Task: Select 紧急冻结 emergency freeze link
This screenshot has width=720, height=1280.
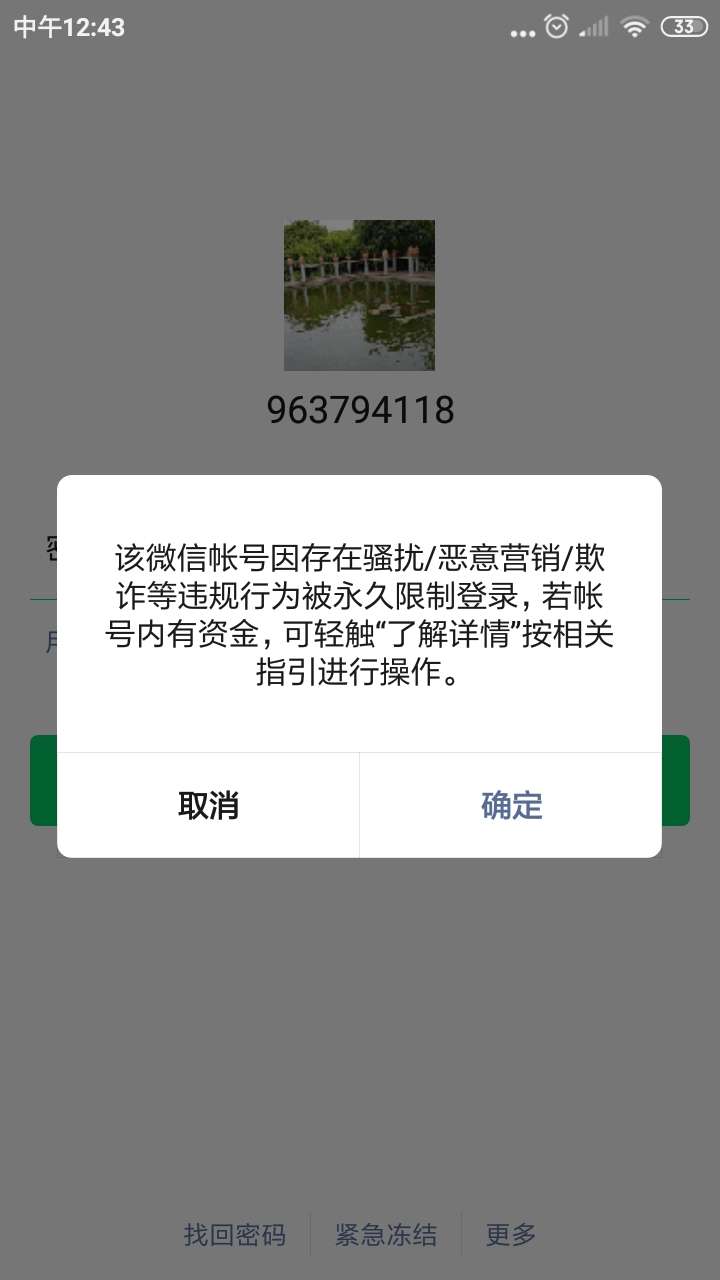Action: [386, 1235]
